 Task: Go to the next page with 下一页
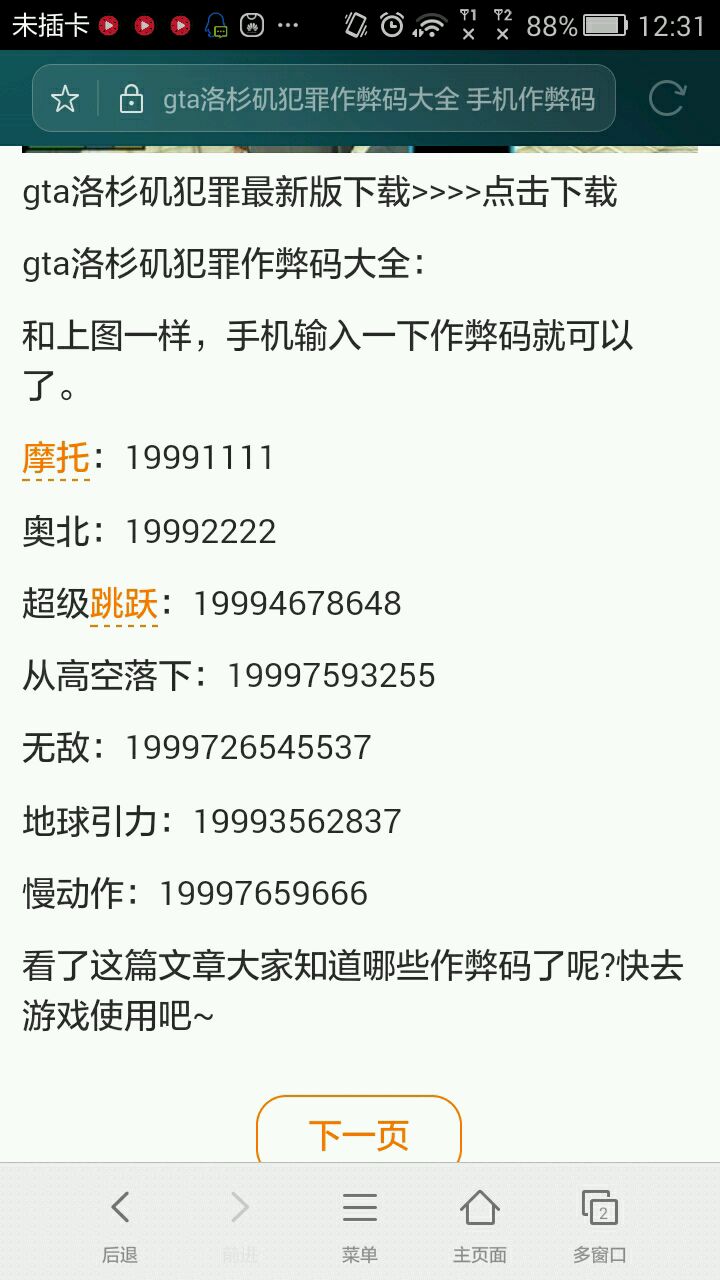359,1134
